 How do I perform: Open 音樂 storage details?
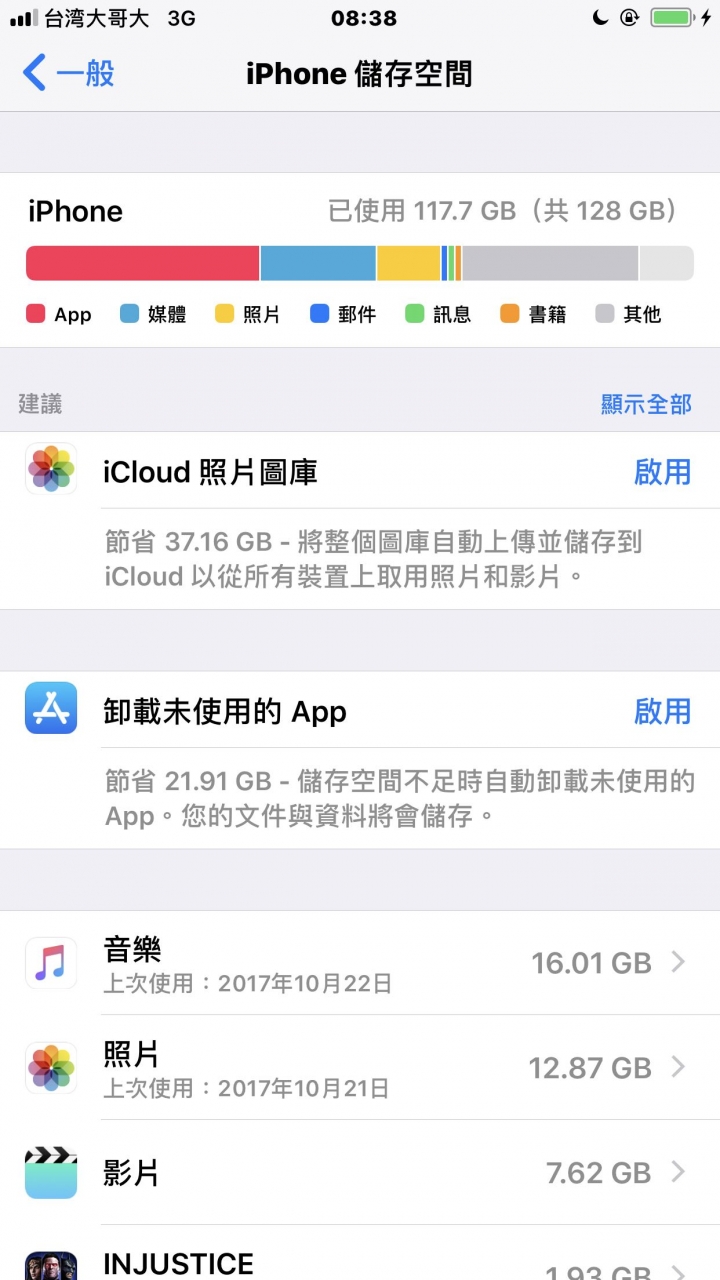[x=360, y=963]
